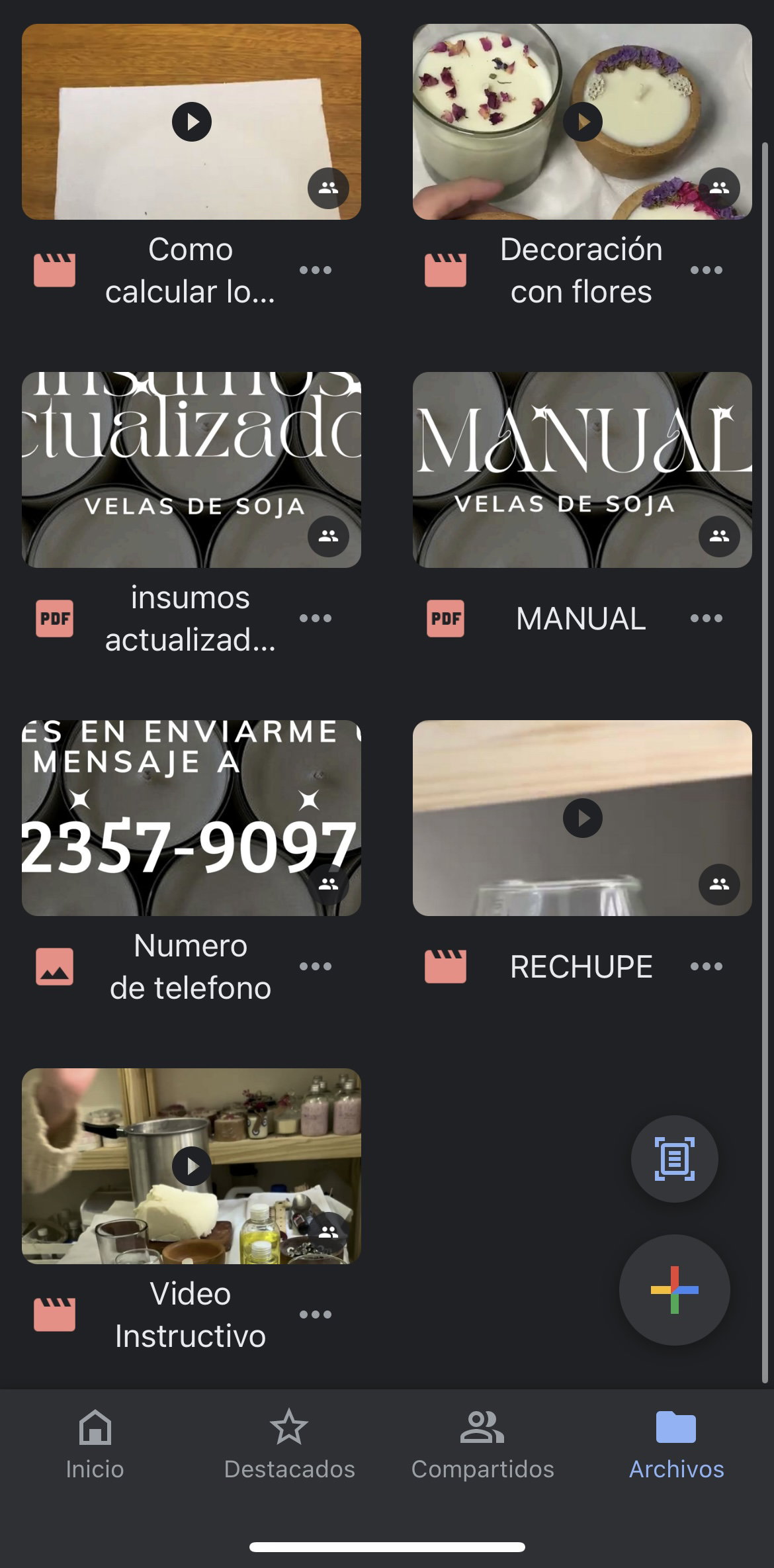Show more options for 'Numero de telefono'
This screenshot has height=1568, width=774.
[316, 966]
